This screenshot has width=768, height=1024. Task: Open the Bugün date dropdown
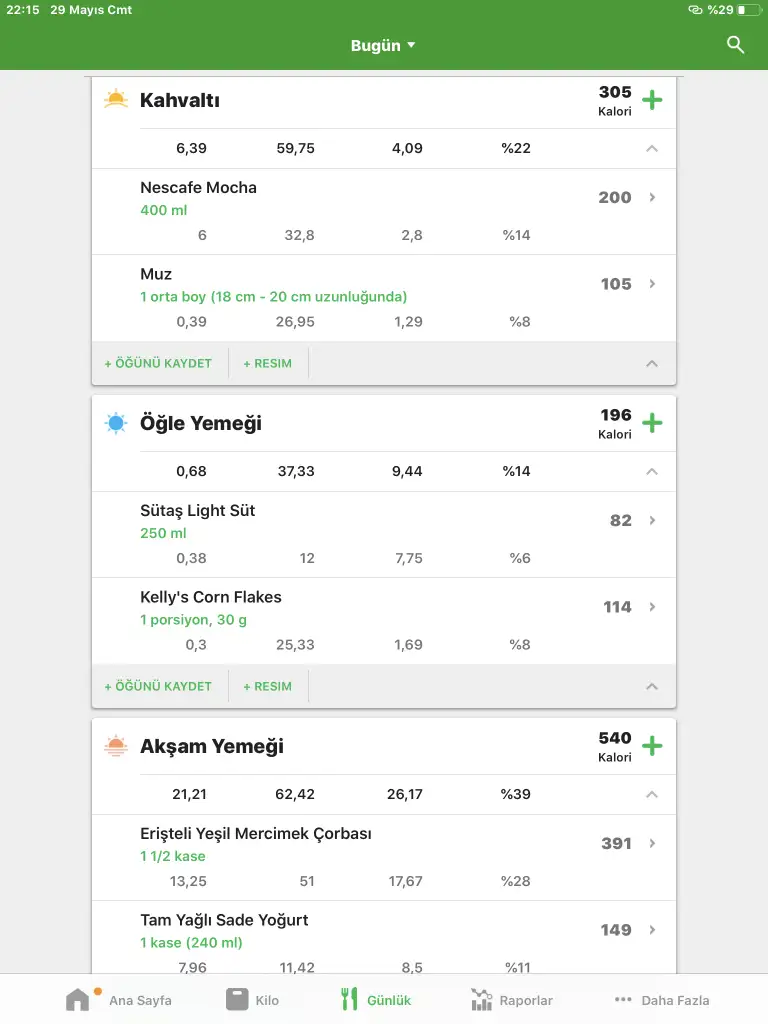383,45
